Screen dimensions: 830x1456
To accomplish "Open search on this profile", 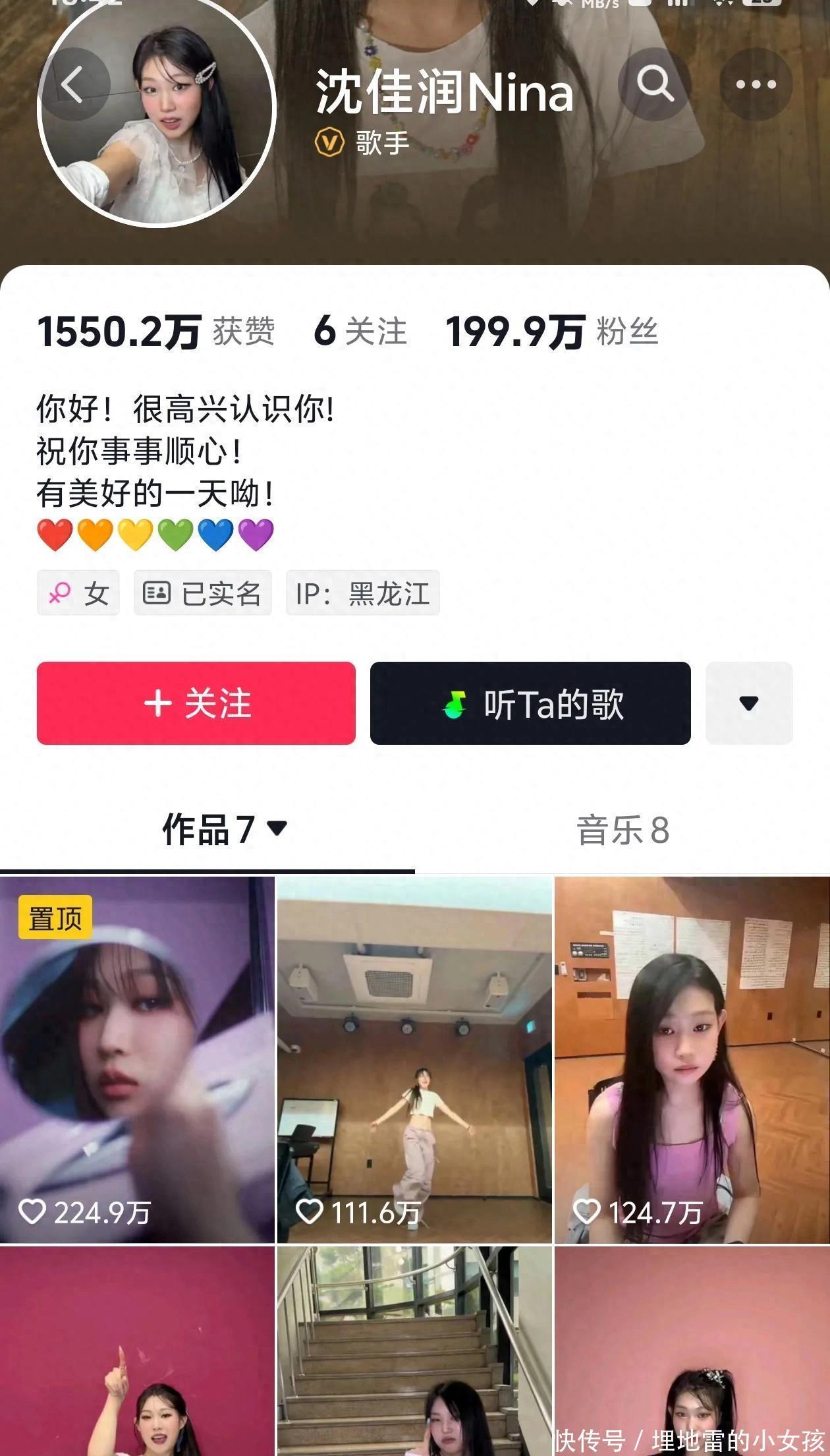I will tap(654, 84).
